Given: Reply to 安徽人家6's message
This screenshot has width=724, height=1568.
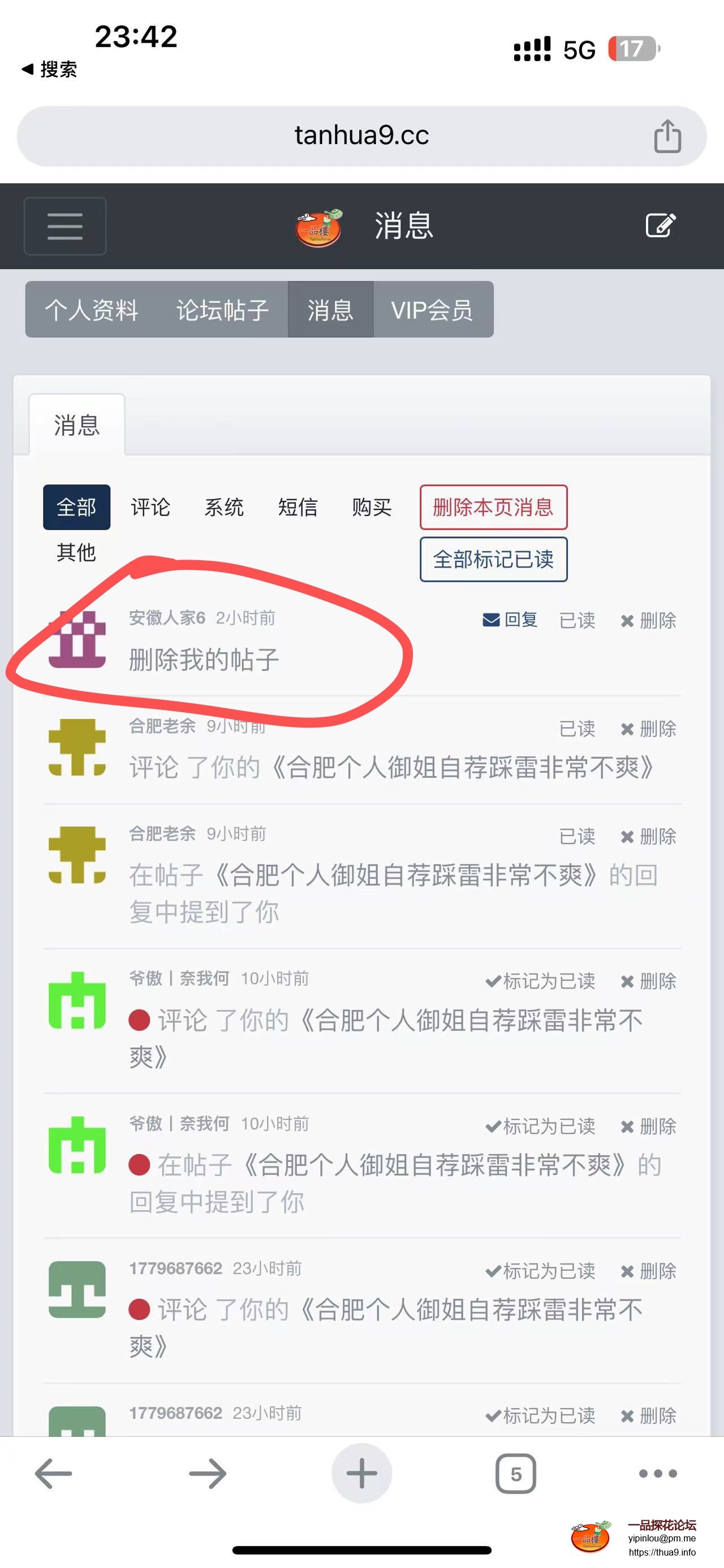Looking at the screenshot, I should (510, 620).
